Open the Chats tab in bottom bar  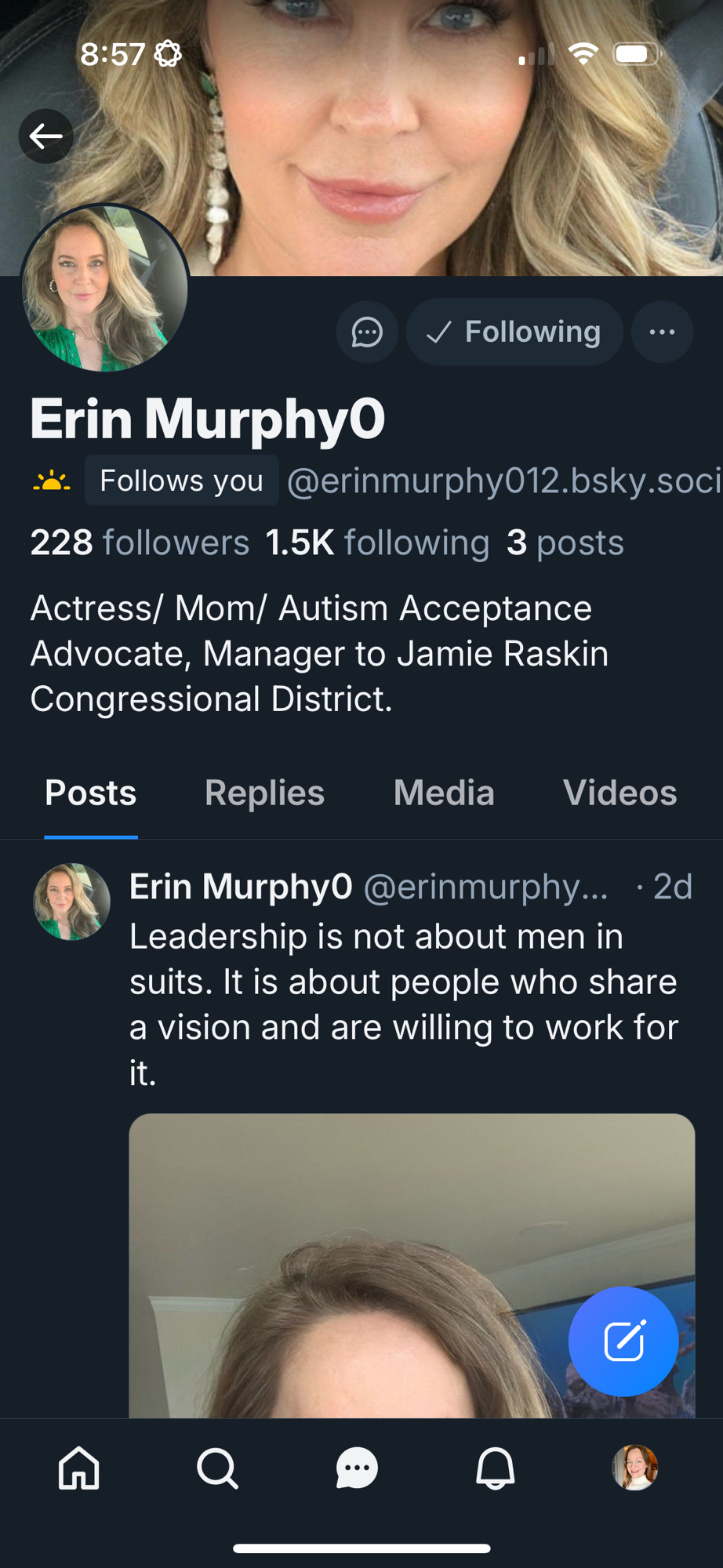[357, 1468]
